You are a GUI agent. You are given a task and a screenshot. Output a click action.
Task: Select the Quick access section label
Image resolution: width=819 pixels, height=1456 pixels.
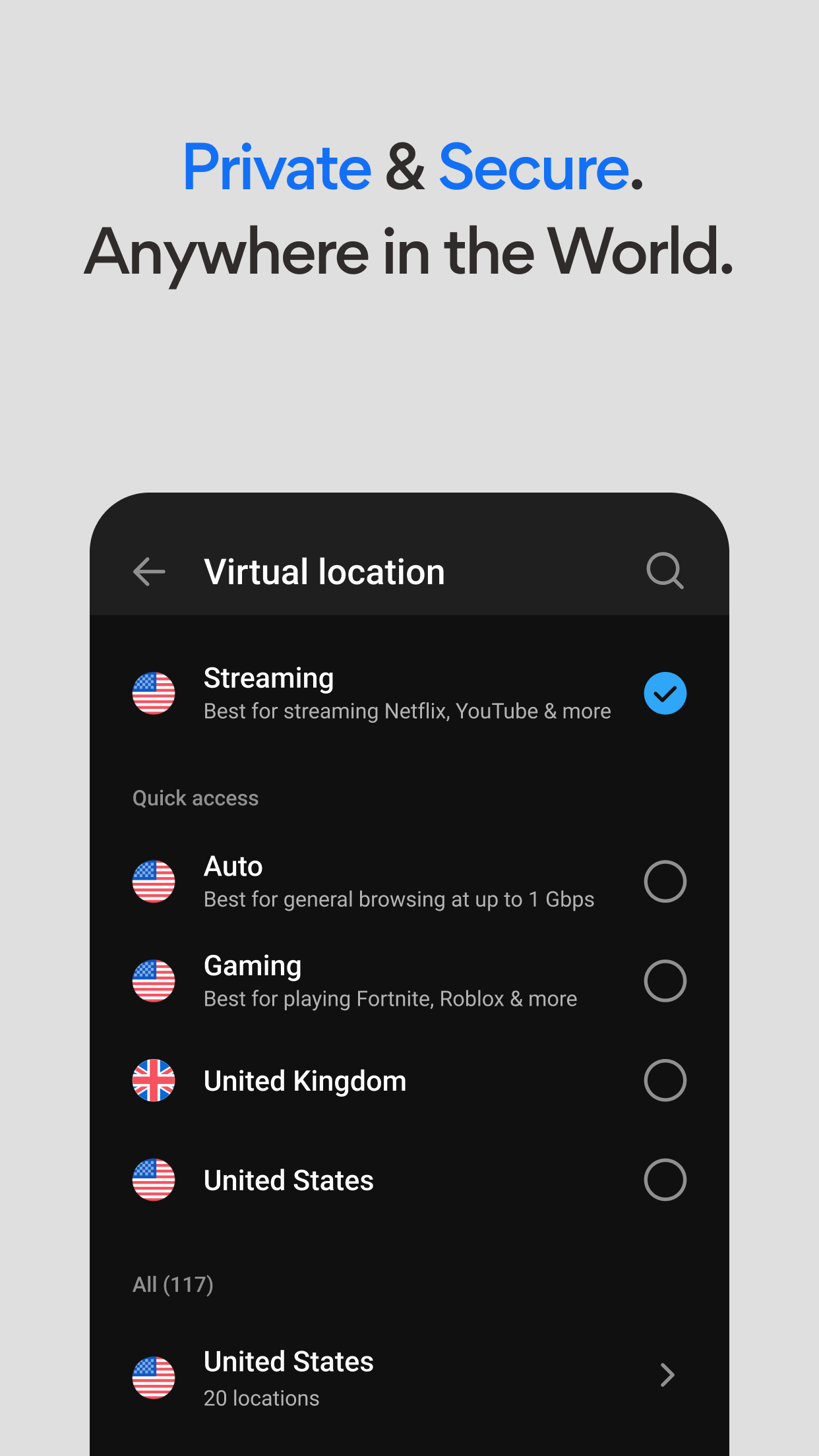point(195,798)
